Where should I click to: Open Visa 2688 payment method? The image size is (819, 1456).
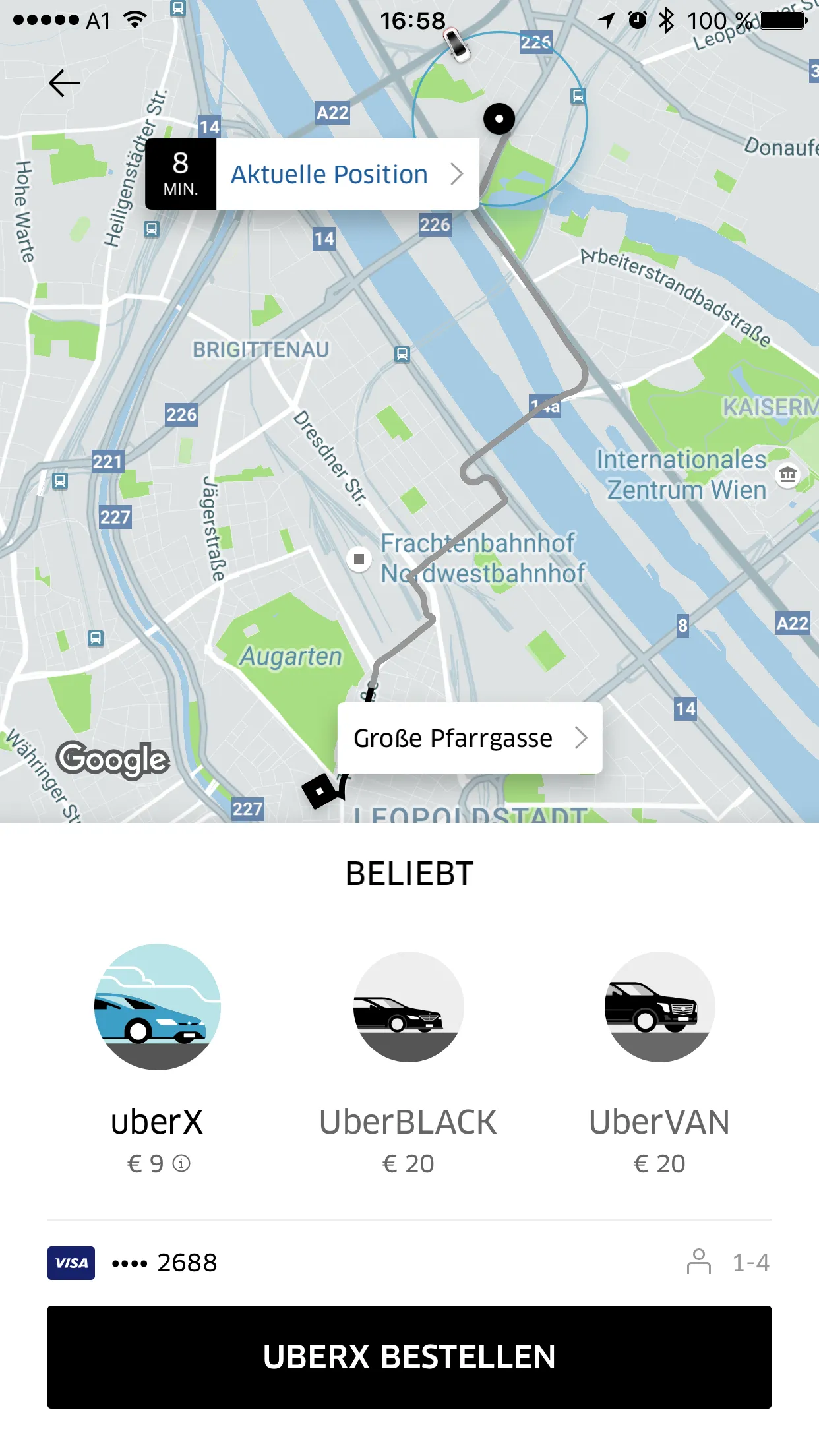(133, 1263)
